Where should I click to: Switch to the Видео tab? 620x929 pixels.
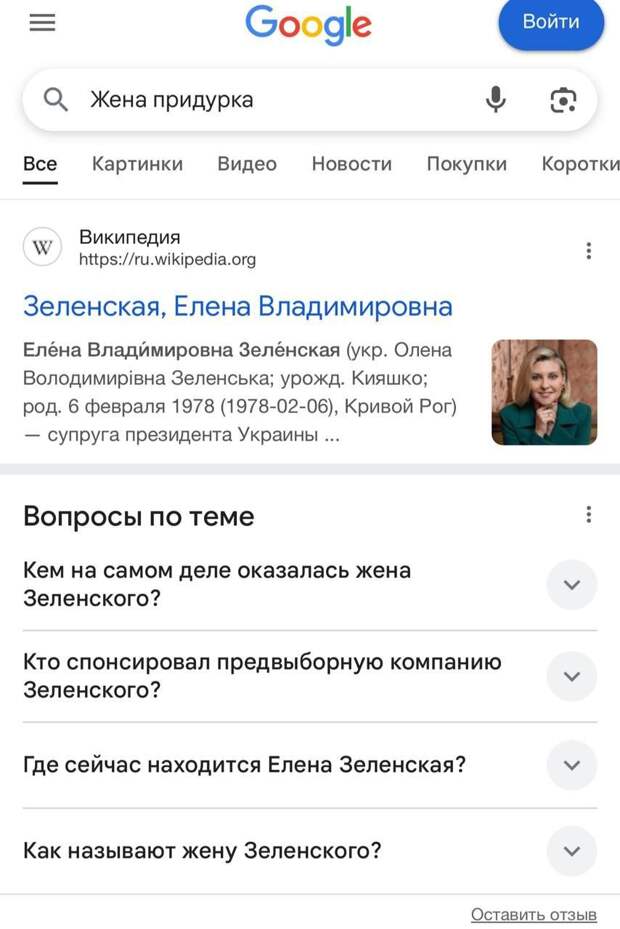[247, 164]
